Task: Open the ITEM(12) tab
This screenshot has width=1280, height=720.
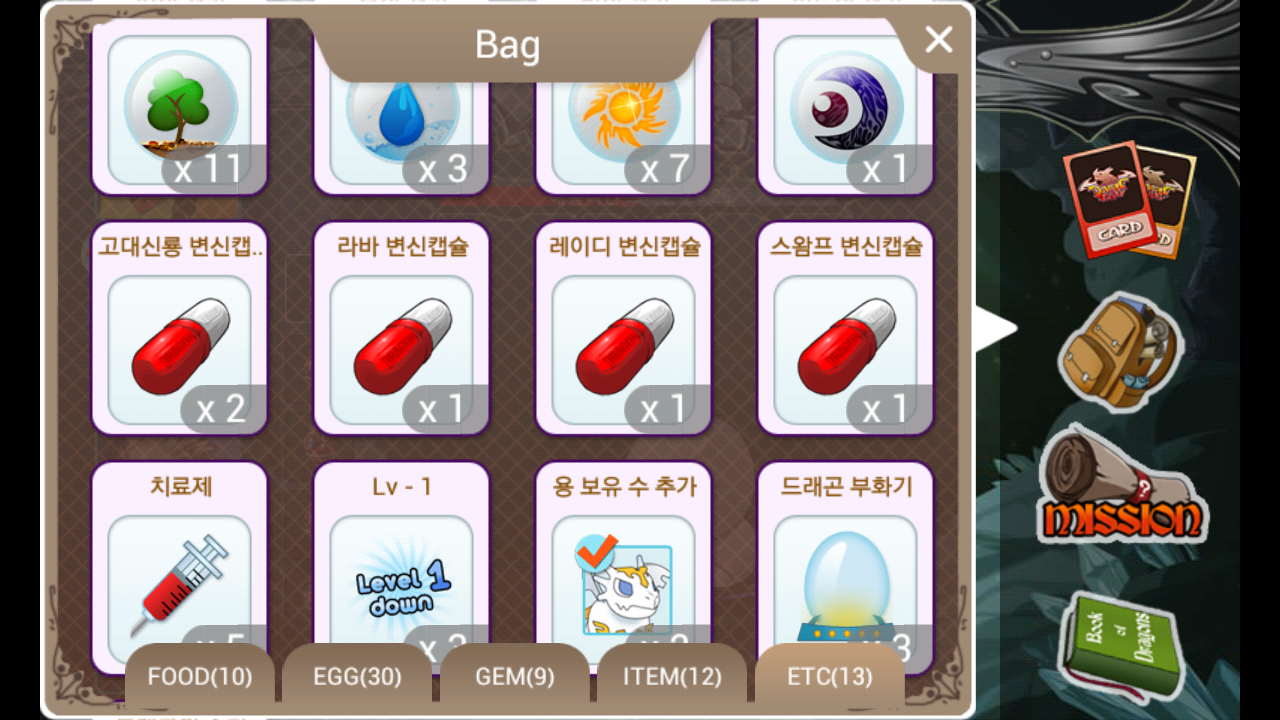Action: (672, 677)
